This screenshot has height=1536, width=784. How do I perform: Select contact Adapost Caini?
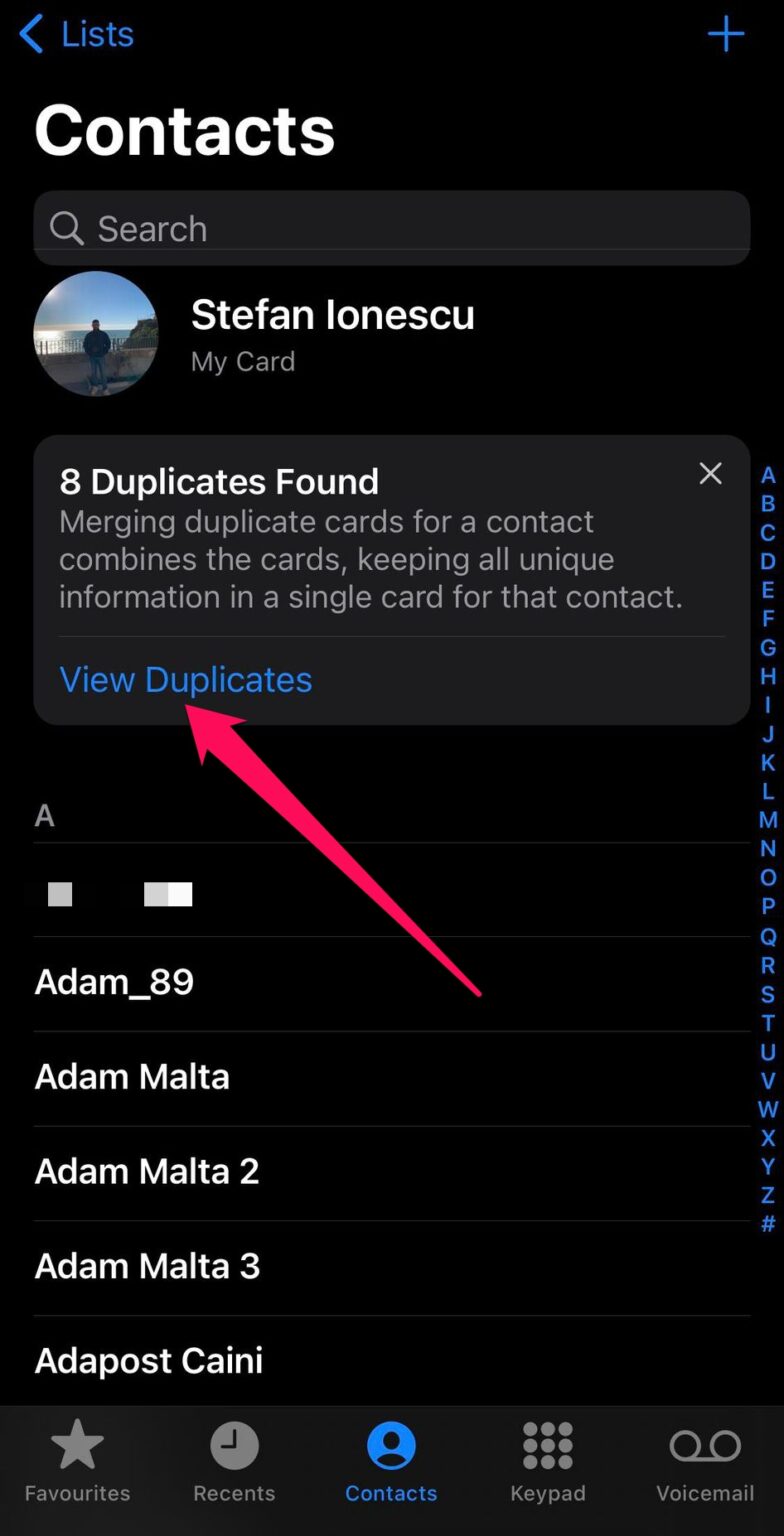click(148, 1359)
